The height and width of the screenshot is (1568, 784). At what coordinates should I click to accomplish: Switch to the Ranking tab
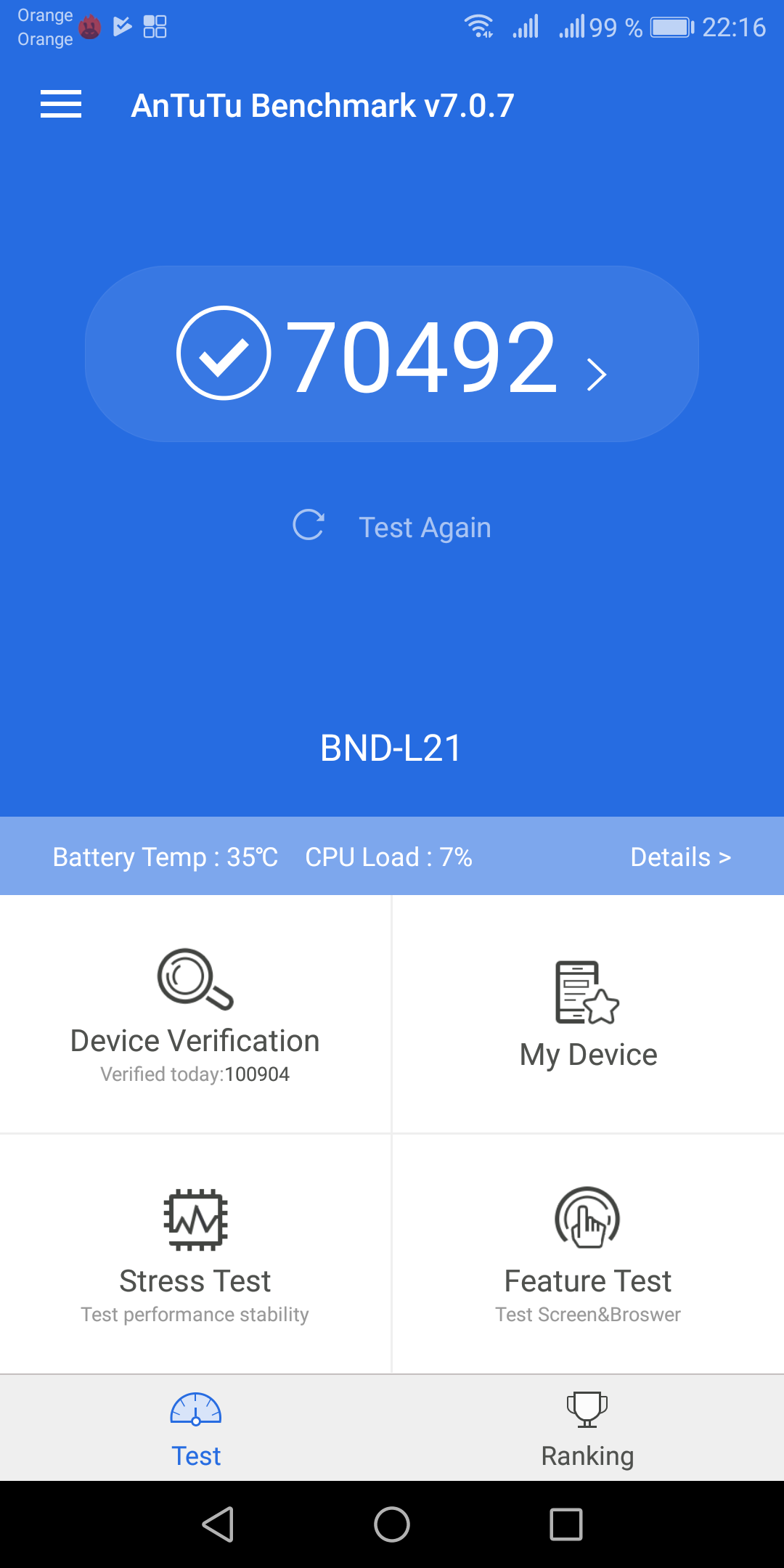[588, 1429]
